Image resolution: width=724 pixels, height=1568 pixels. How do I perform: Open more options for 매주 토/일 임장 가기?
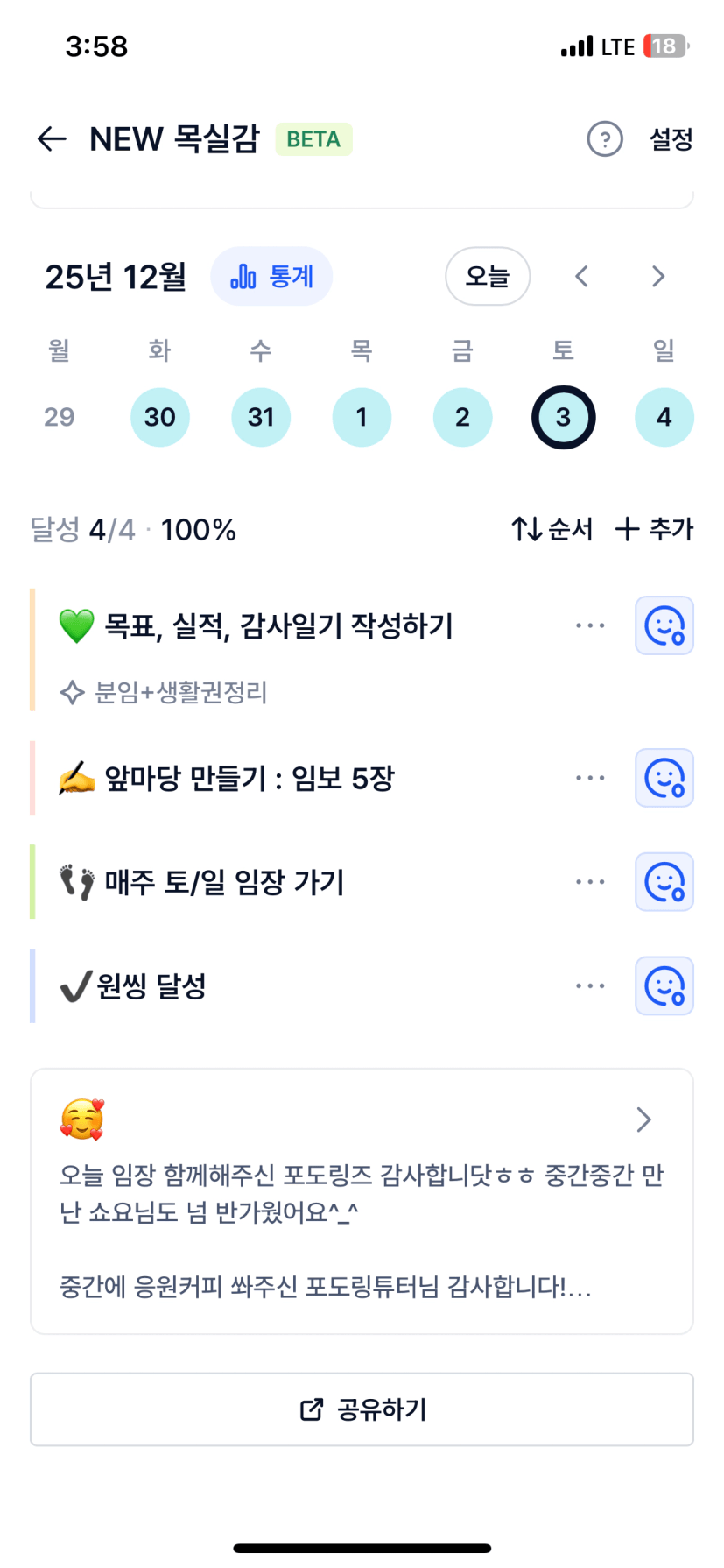pyautogui.click(x=590, y=882)
